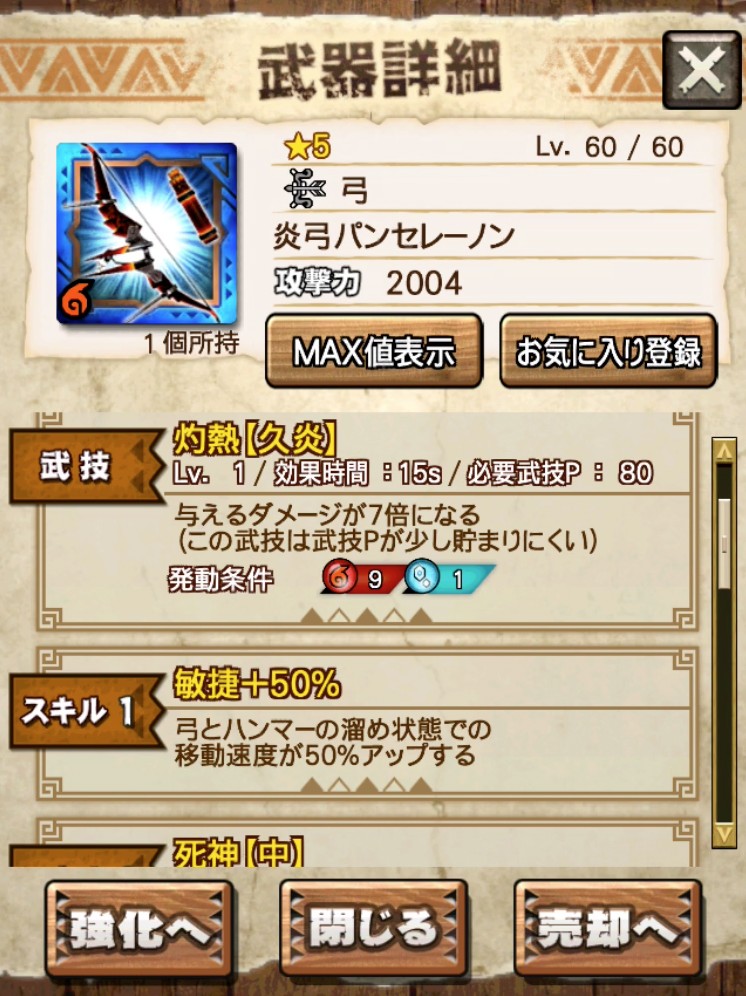The width and height of the screenshot is (746, 996).
Task: Tap the MAX値表示 button
Action: pos(374,351)
